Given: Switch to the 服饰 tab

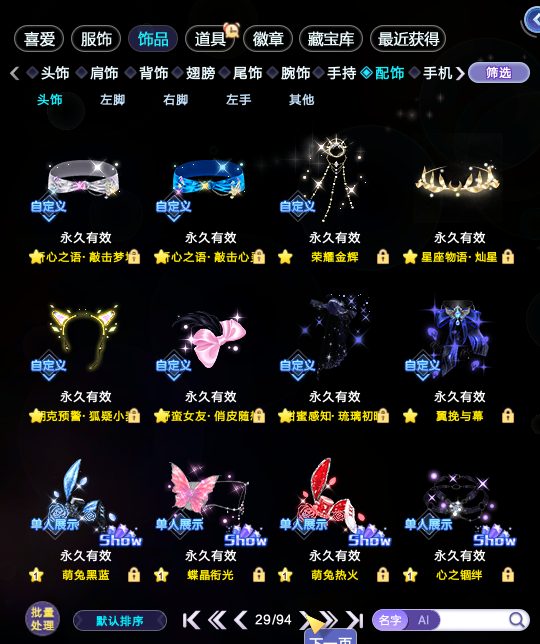Looking at the screenshot, I should coord(96,39).
